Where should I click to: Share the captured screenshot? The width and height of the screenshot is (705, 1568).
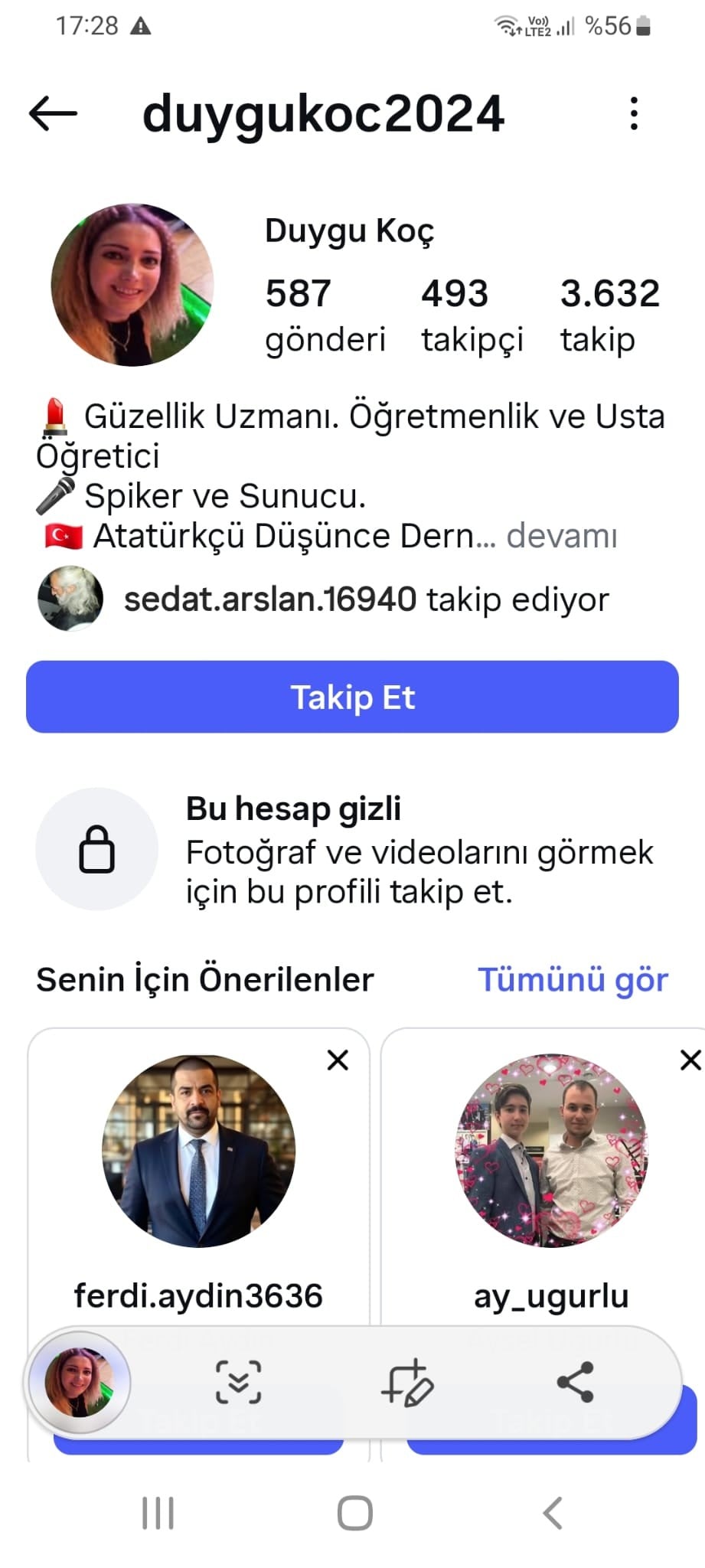pyautogui.click(x=576, y=1383)
